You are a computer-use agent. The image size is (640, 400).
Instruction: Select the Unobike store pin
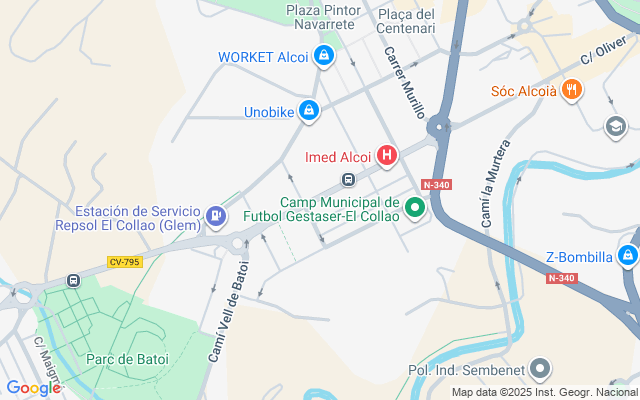pyautogui.click(x=309, y=111)
